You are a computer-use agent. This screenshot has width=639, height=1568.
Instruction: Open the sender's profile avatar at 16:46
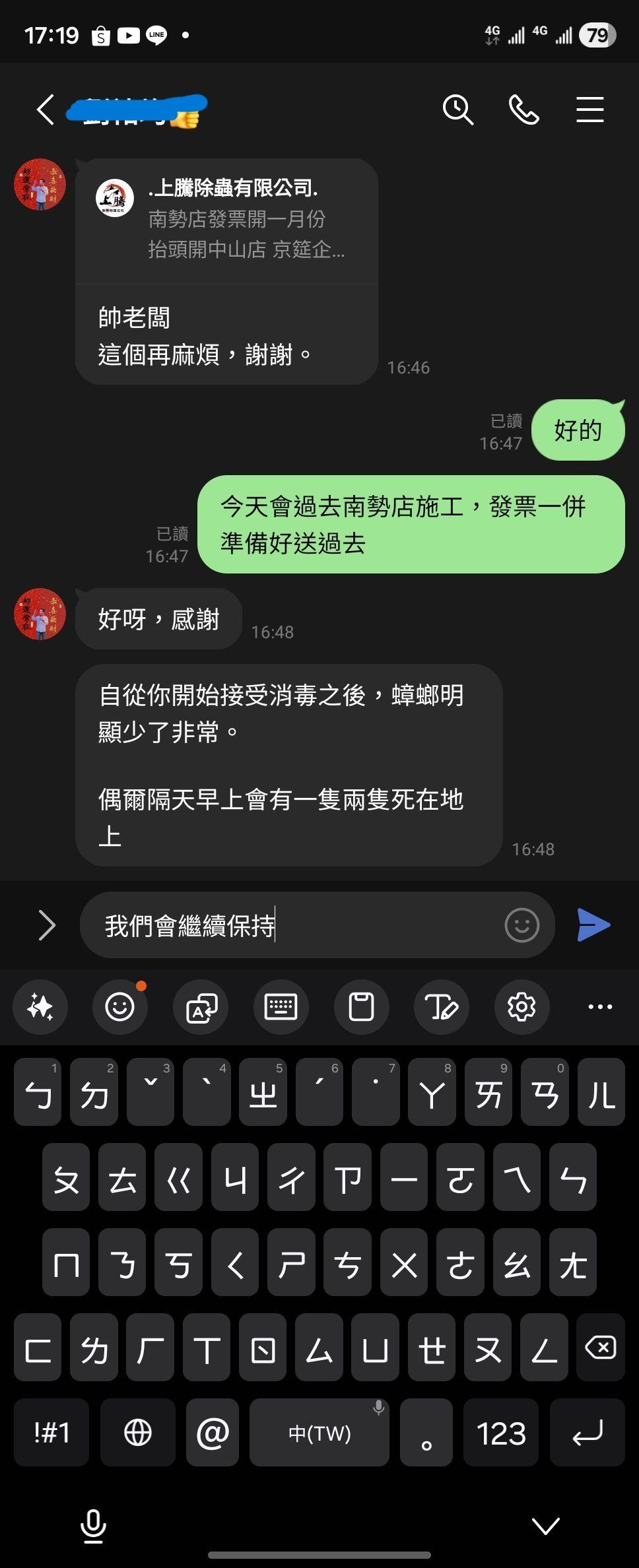coord(40,185)
